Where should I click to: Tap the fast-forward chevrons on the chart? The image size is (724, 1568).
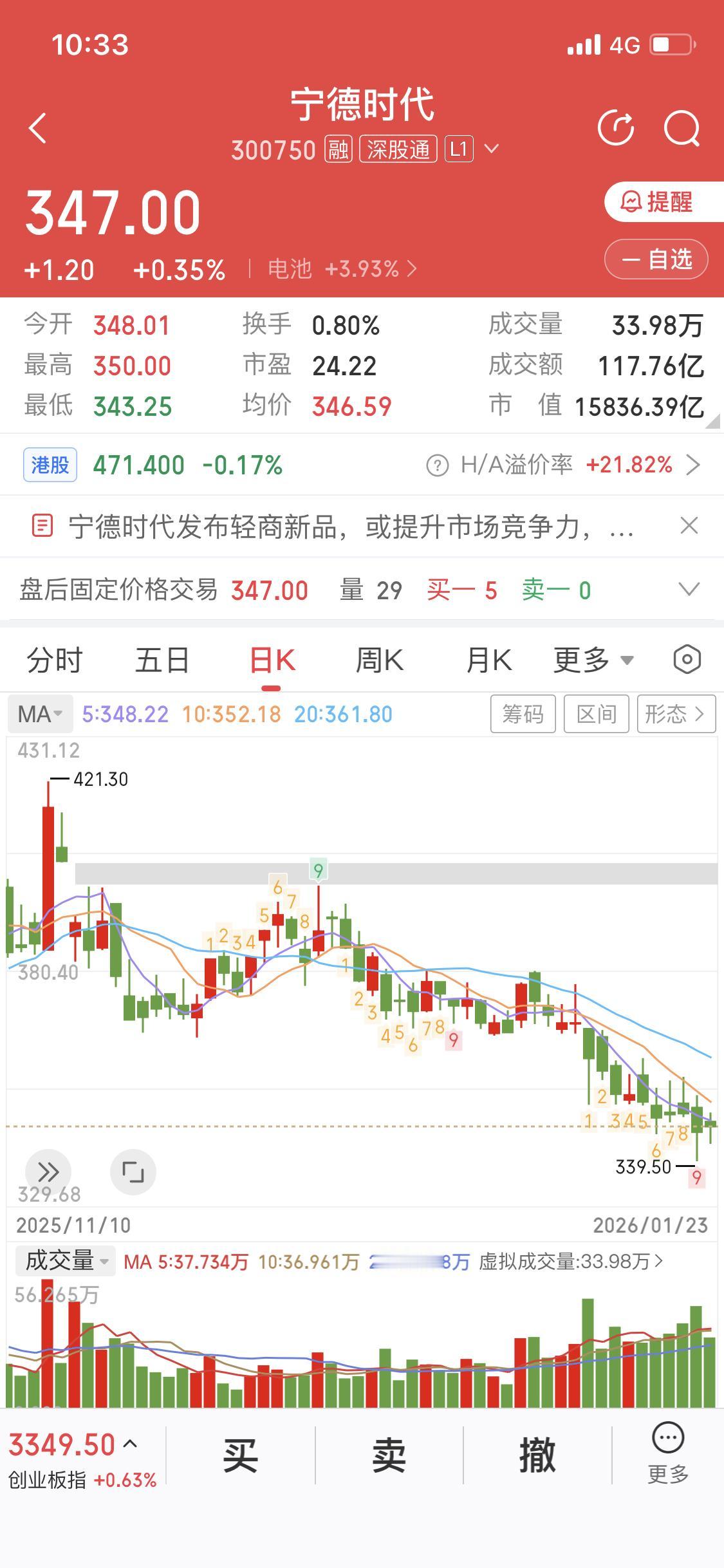pyautogui.click(x=47, y=1171)
